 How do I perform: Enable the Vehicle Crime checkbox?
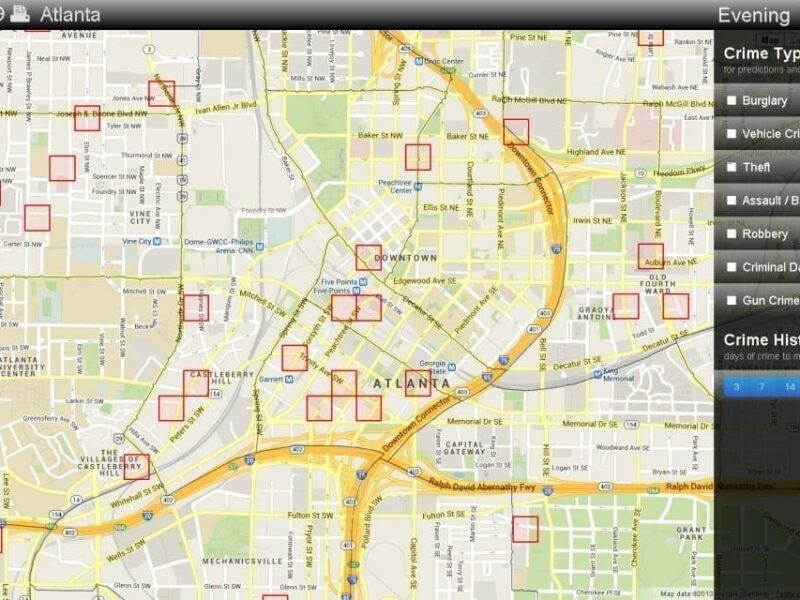732,134
